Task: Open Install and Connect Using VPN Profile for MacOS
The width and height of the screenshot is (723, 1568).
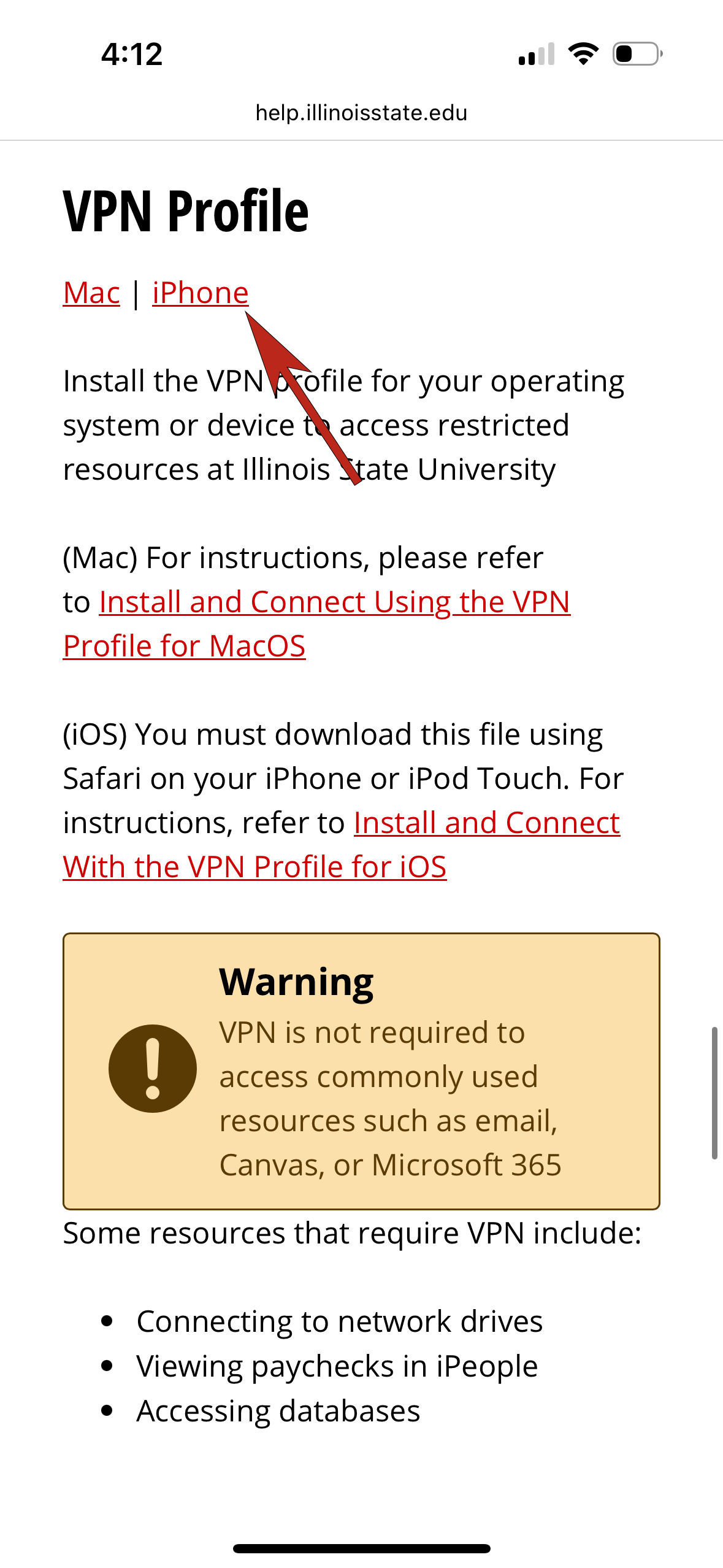Action: tap(334, 602)
